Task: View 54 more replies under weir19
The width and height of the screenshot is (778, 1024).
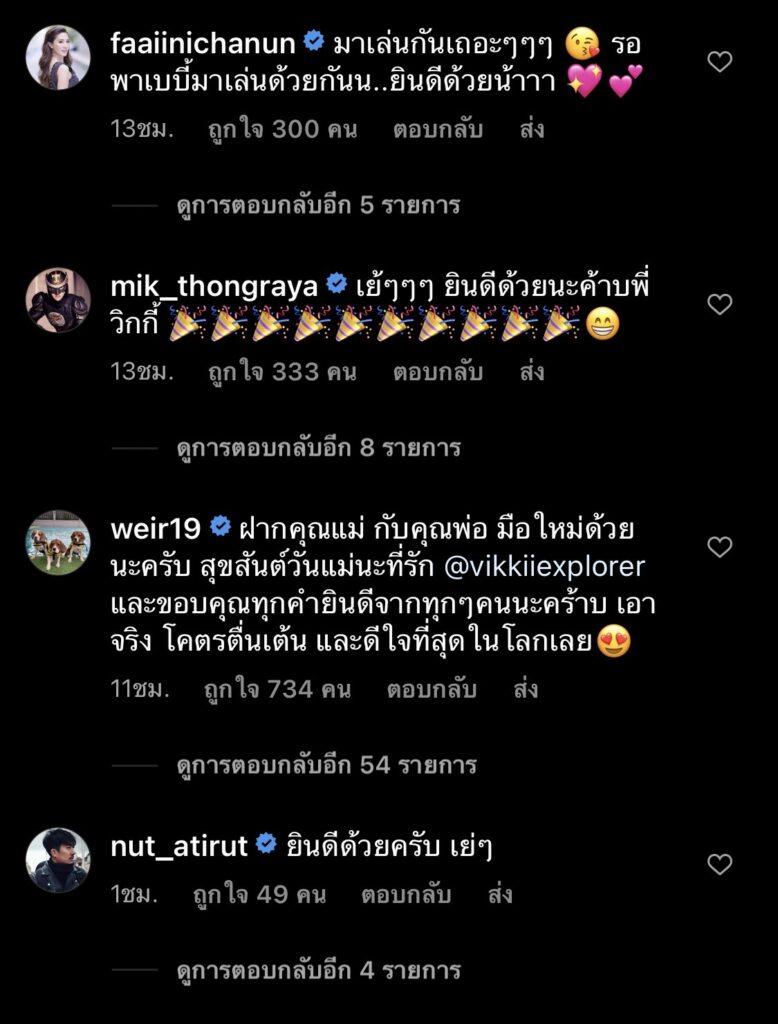Action: pos(326,765)
